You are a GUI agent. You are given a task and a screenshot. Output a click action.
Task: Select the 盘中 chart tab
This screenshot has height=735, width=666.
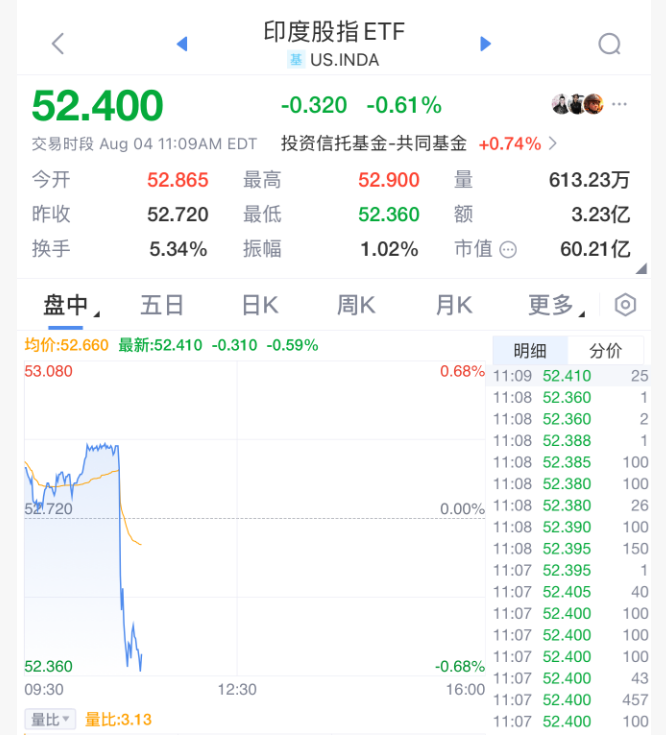(x=66, y=305)
